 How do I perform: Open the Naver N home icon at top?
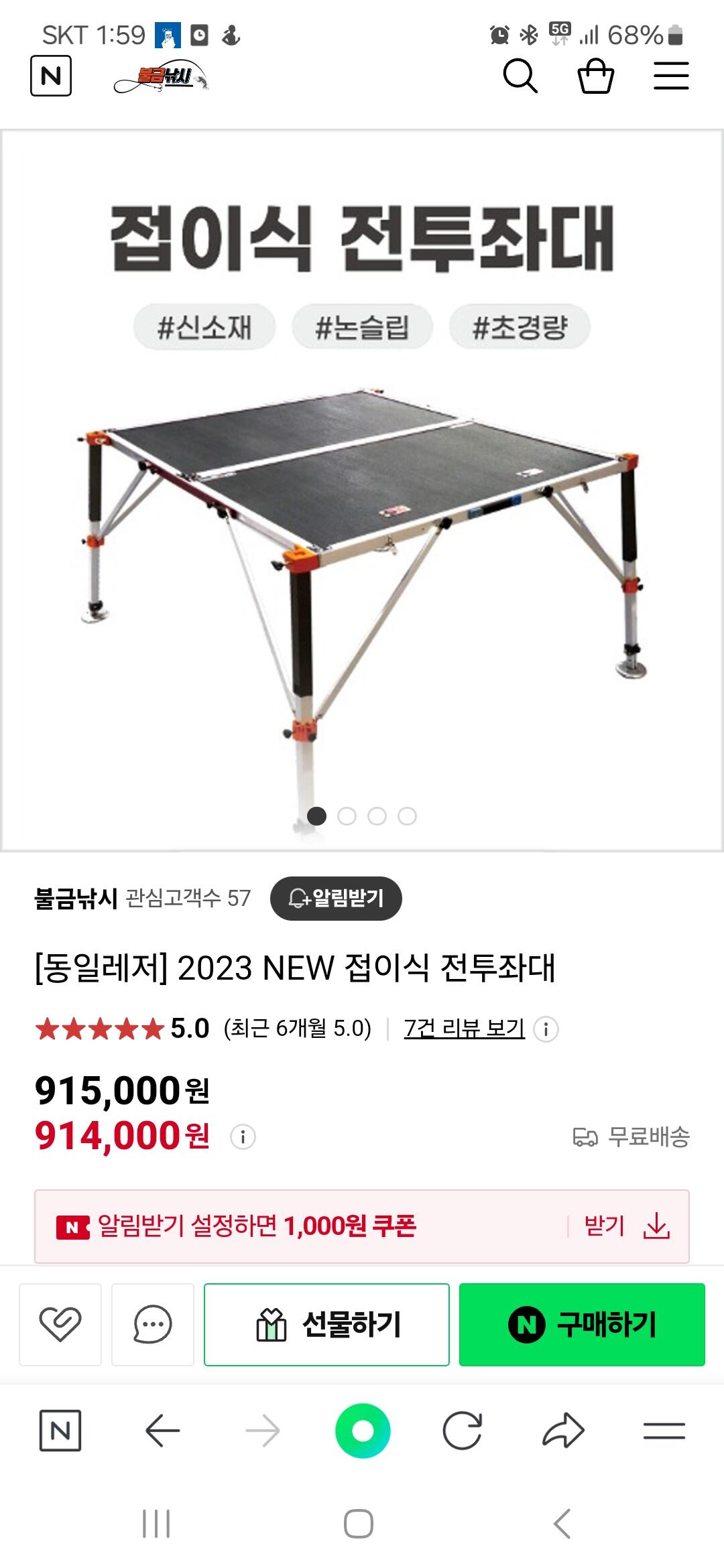[x=51, y=76]
